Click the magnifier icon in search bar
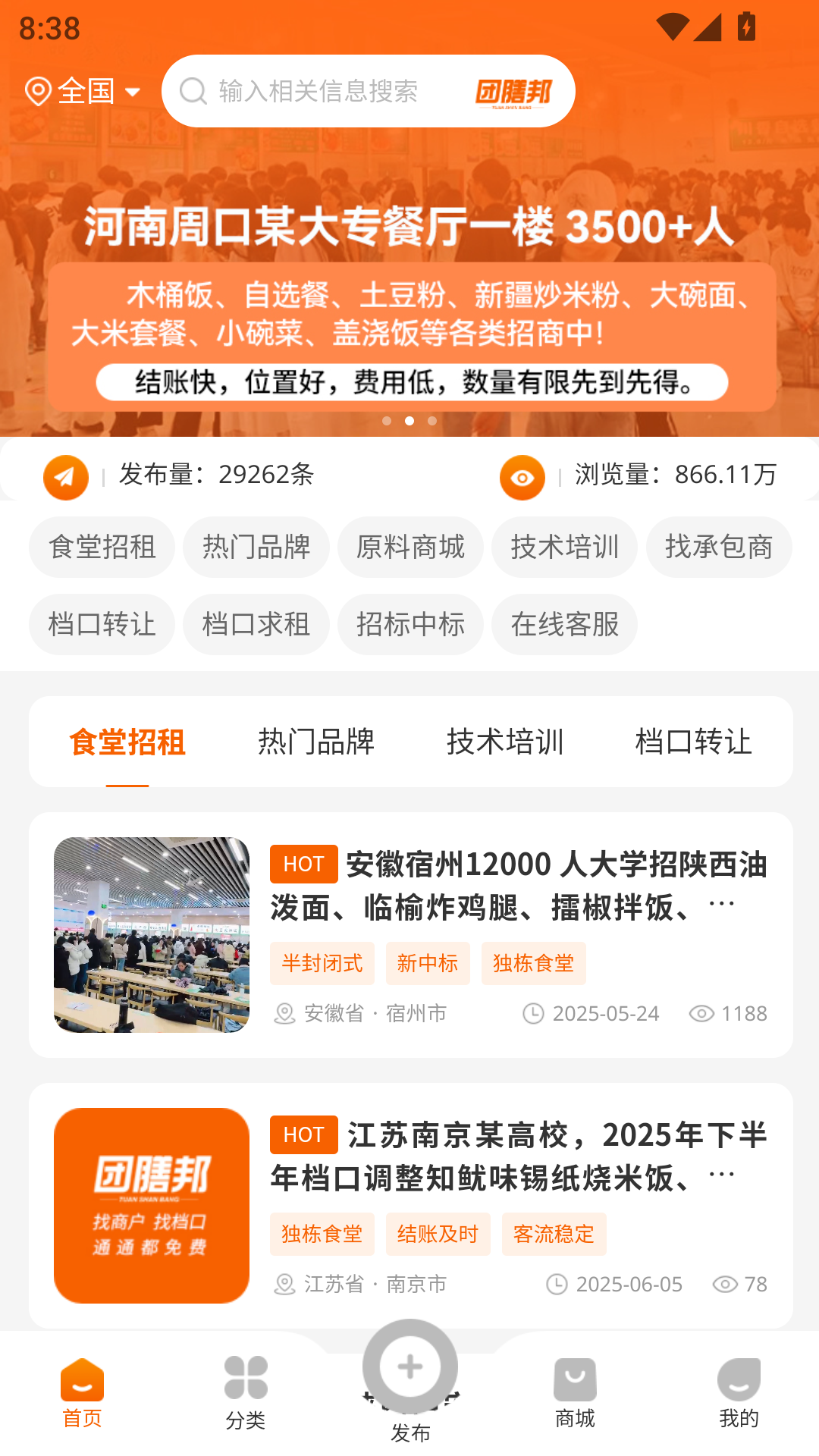 click(x=194, y=90)
